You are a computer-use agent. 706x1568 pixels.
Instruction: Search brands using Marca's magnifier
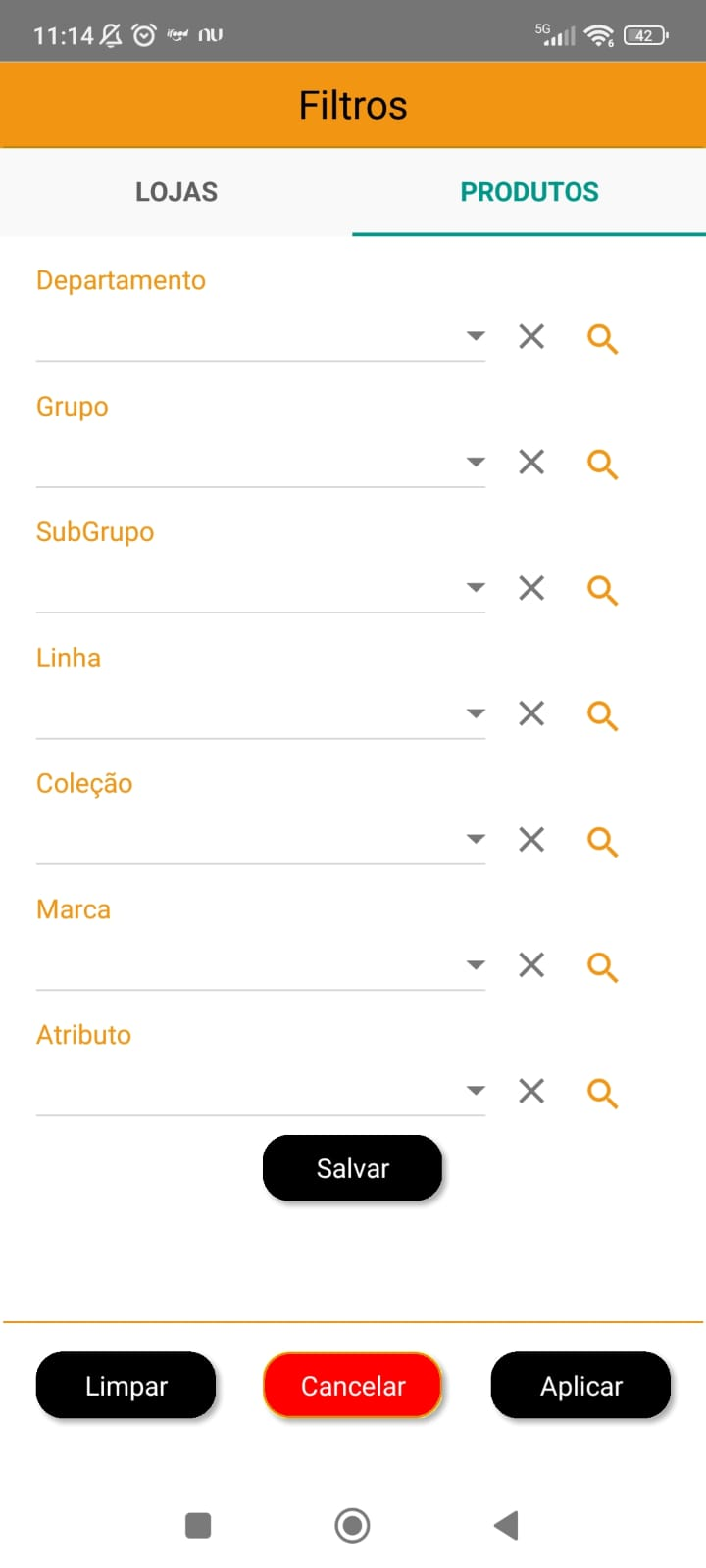point(602,966)
